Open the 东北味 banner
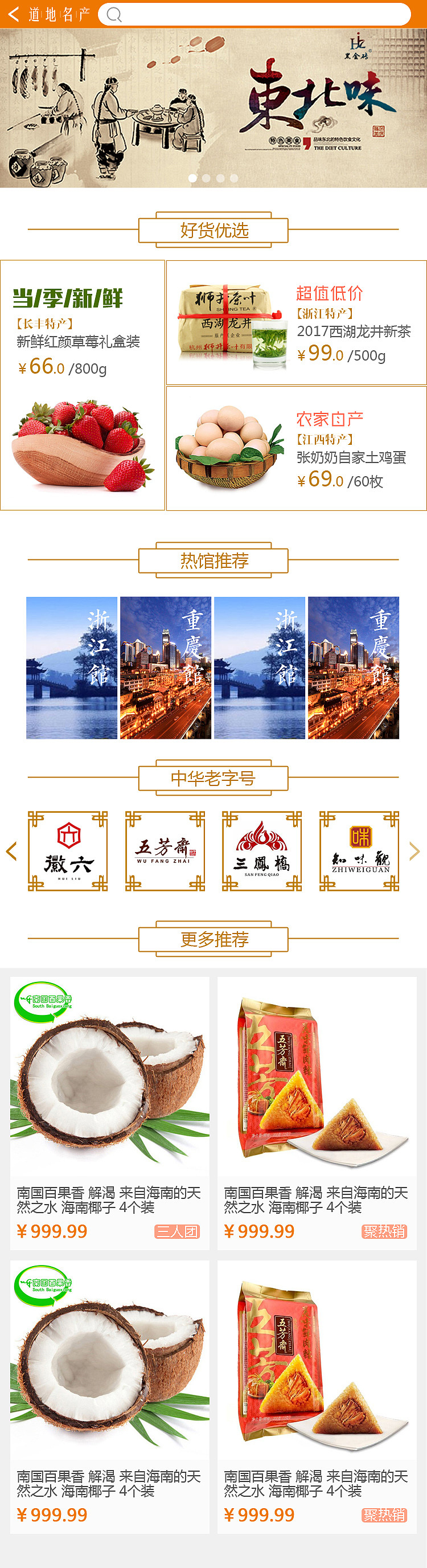427x1568 pixels. click(x=213, y=108)
